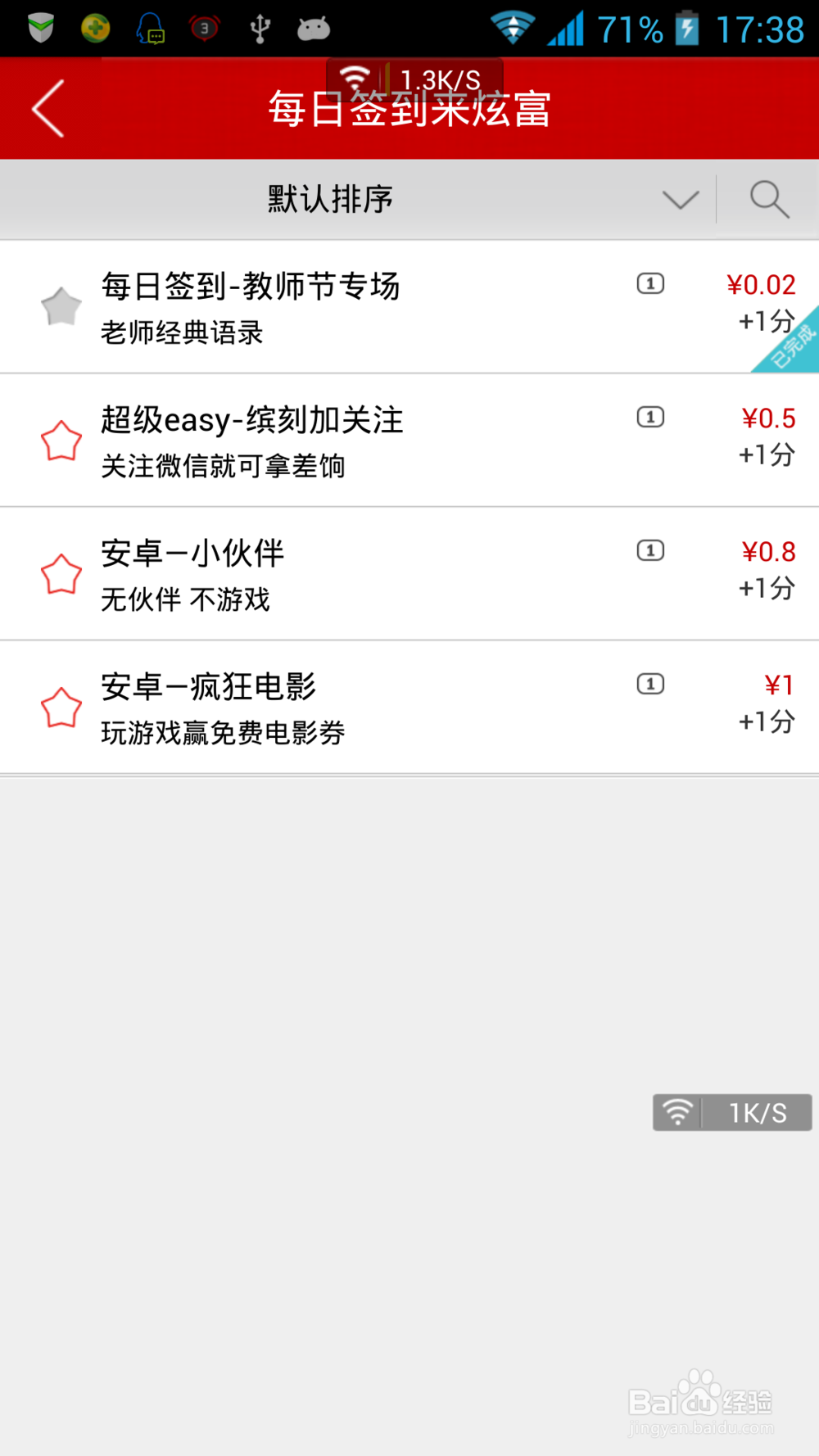The height and width of the screenshot is (1456, 819).
Task: Click the ¥1 reward on 安卓－疯狂电影
Action: 776,685
